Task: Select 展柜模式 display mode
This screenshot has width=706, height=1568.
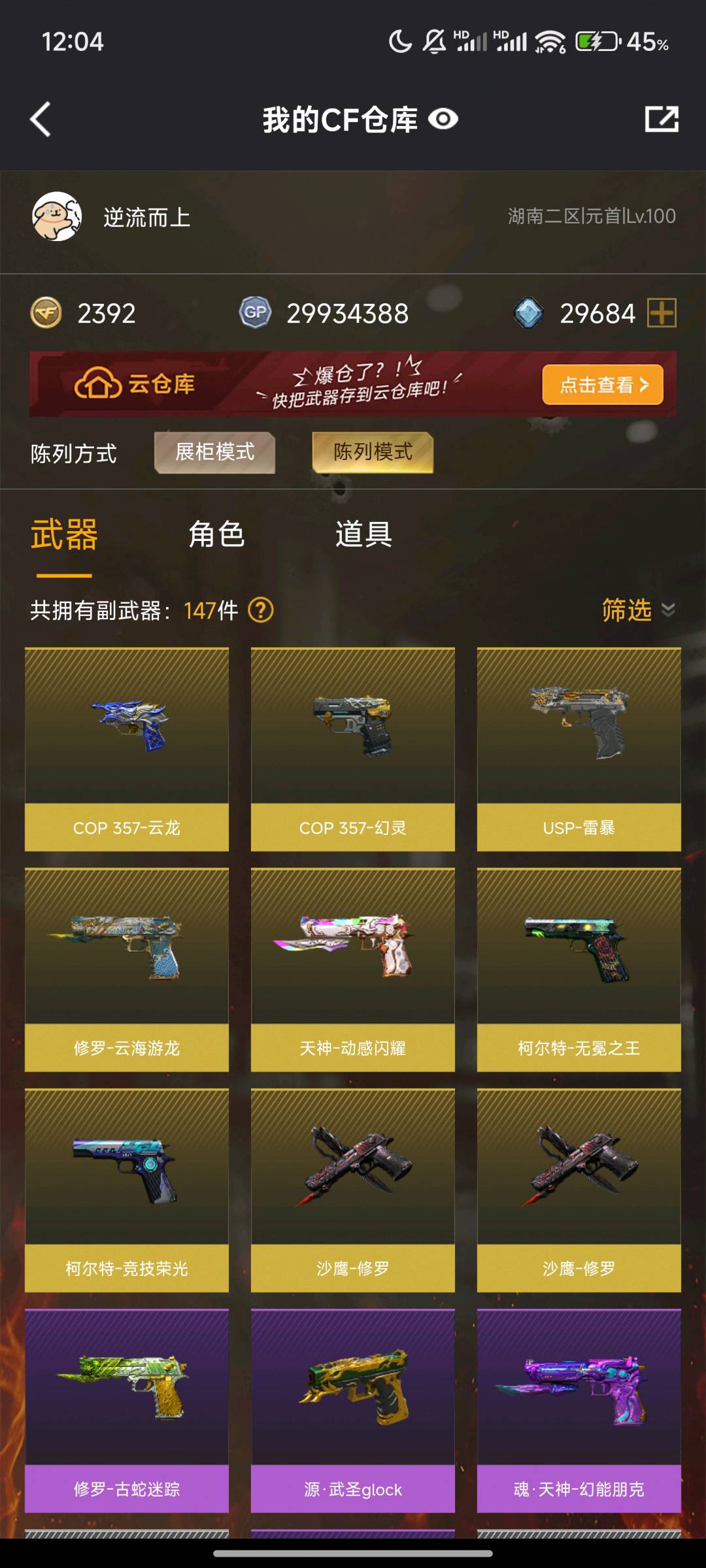Action: tap(214, 452)
